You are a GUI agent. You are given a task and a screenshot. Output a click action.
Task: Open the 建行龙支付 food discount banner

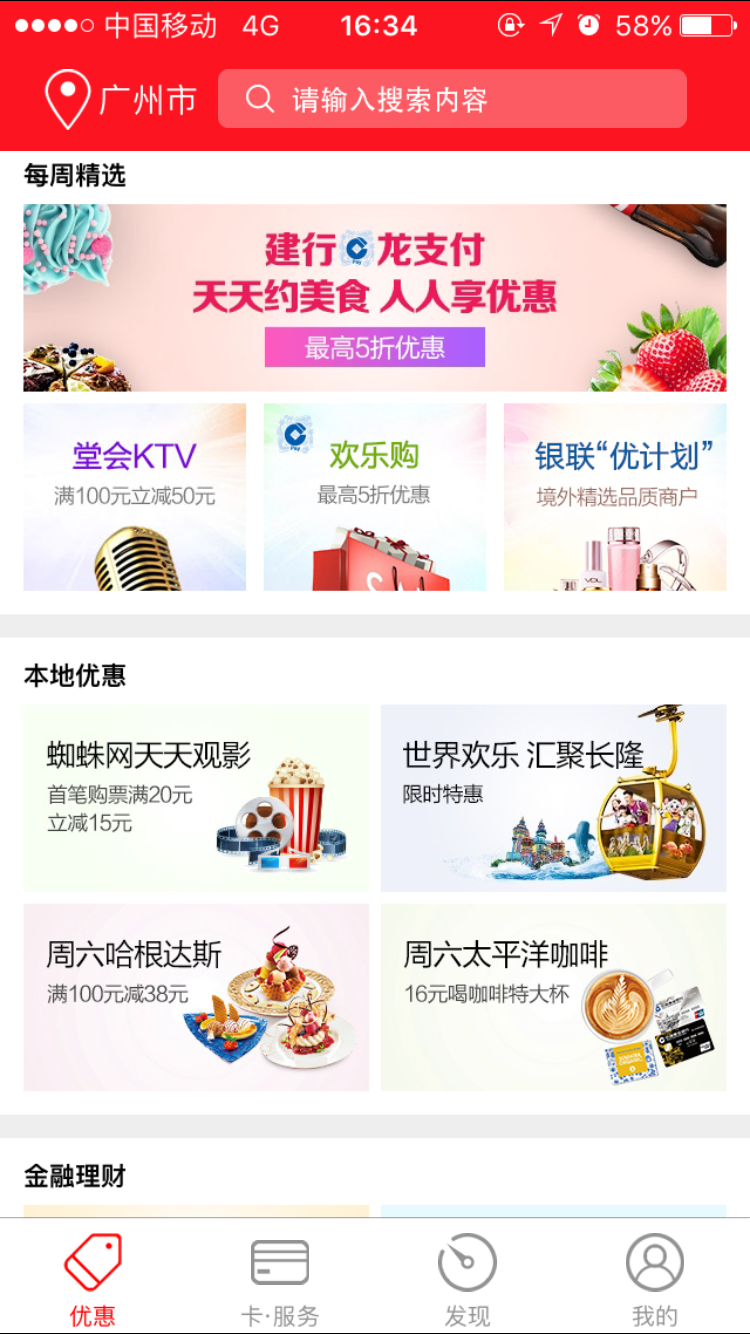[x=375, y=297]
